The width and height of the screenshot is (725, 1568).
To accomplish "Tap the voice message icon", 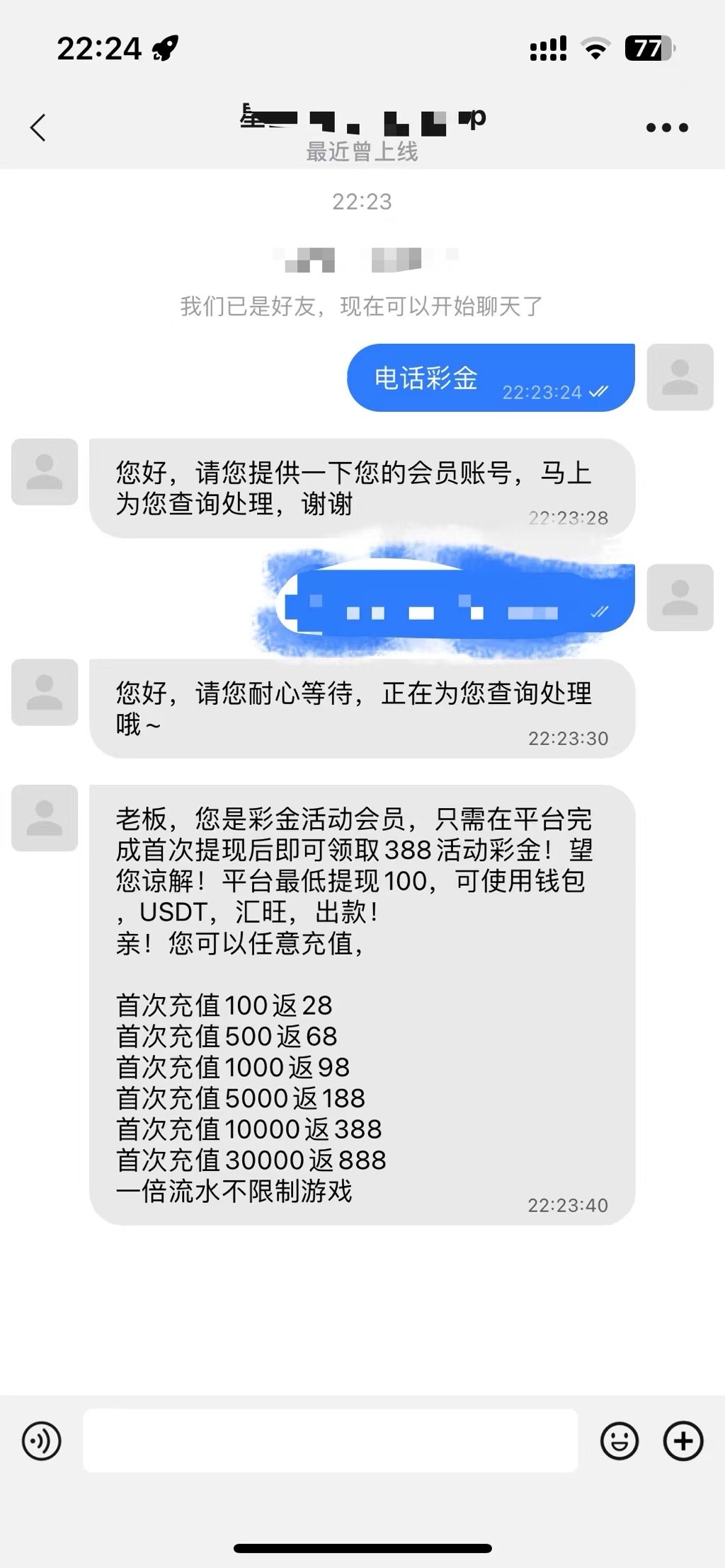I will tap(42, 1441).
